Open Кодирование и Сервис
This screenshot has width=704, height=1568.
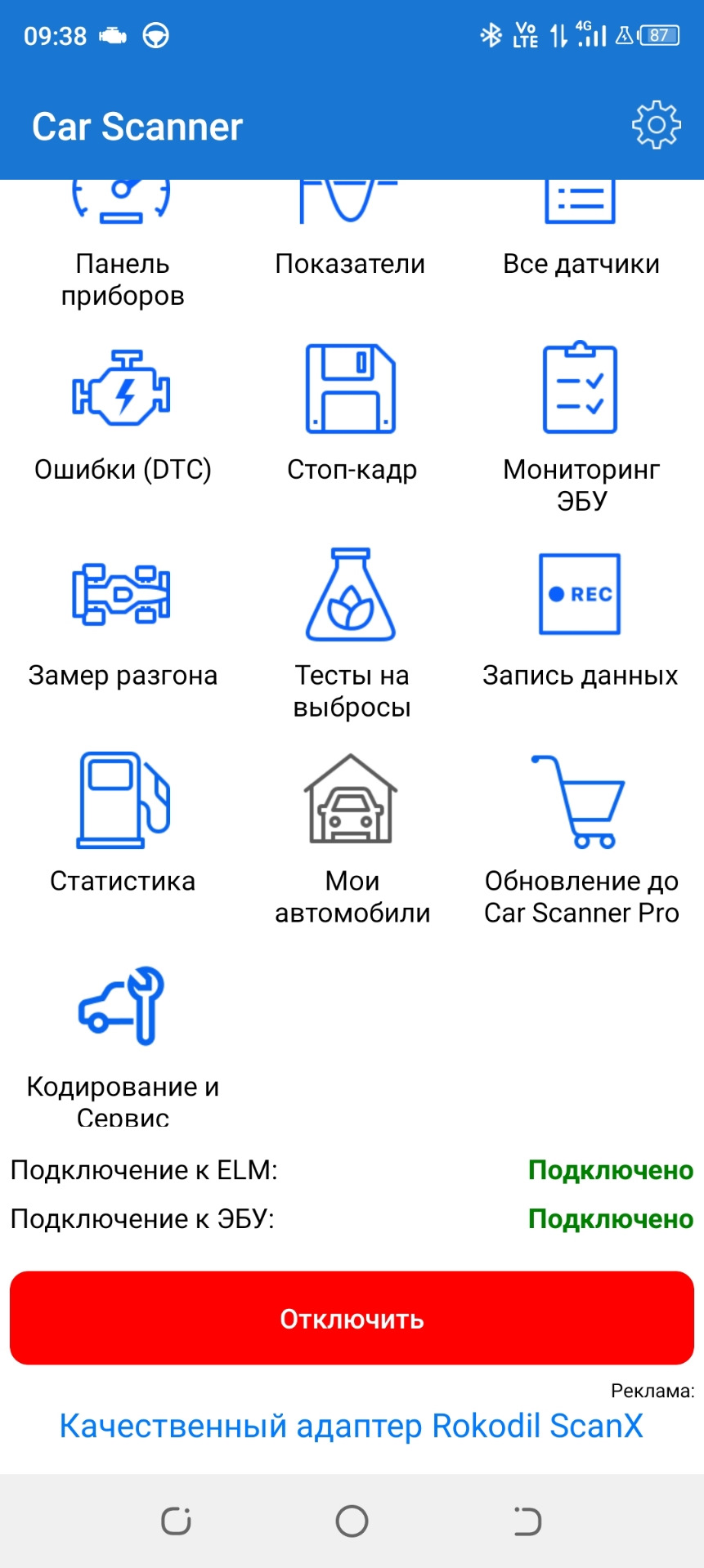pyautogui.click(x=123, y=1038)
